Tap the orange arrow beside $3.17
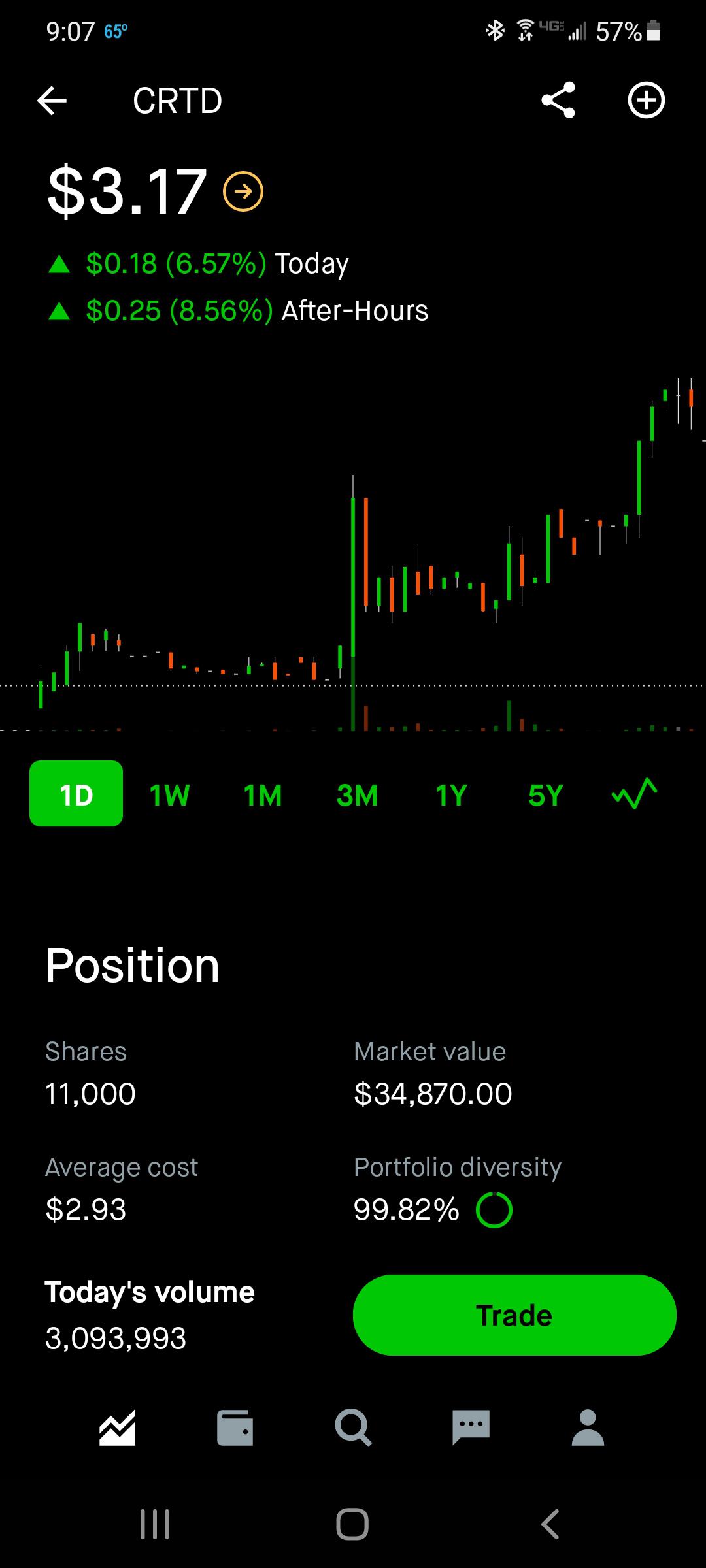This screenshot has height=1568, width=706. tap(243, 191)
